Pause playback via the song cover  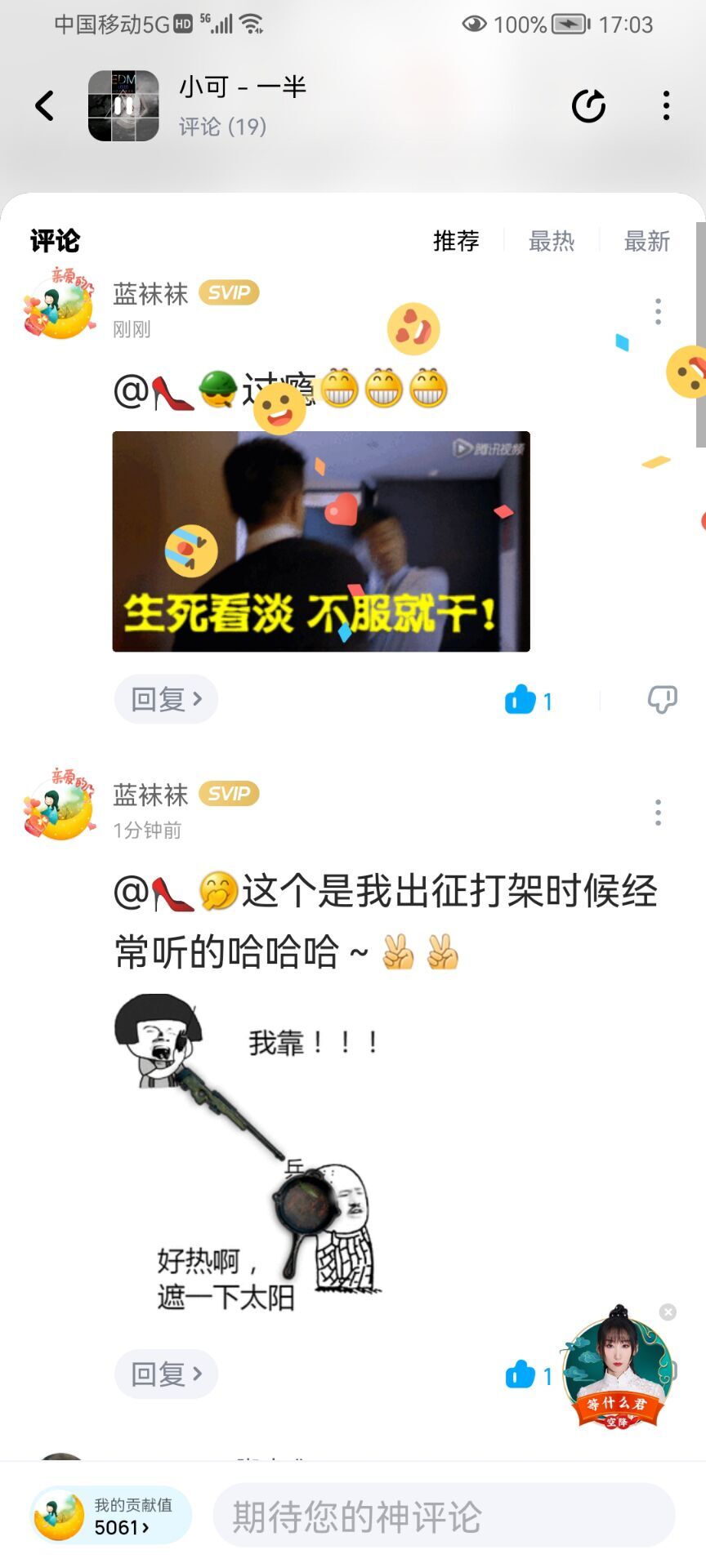coord(123,106)
